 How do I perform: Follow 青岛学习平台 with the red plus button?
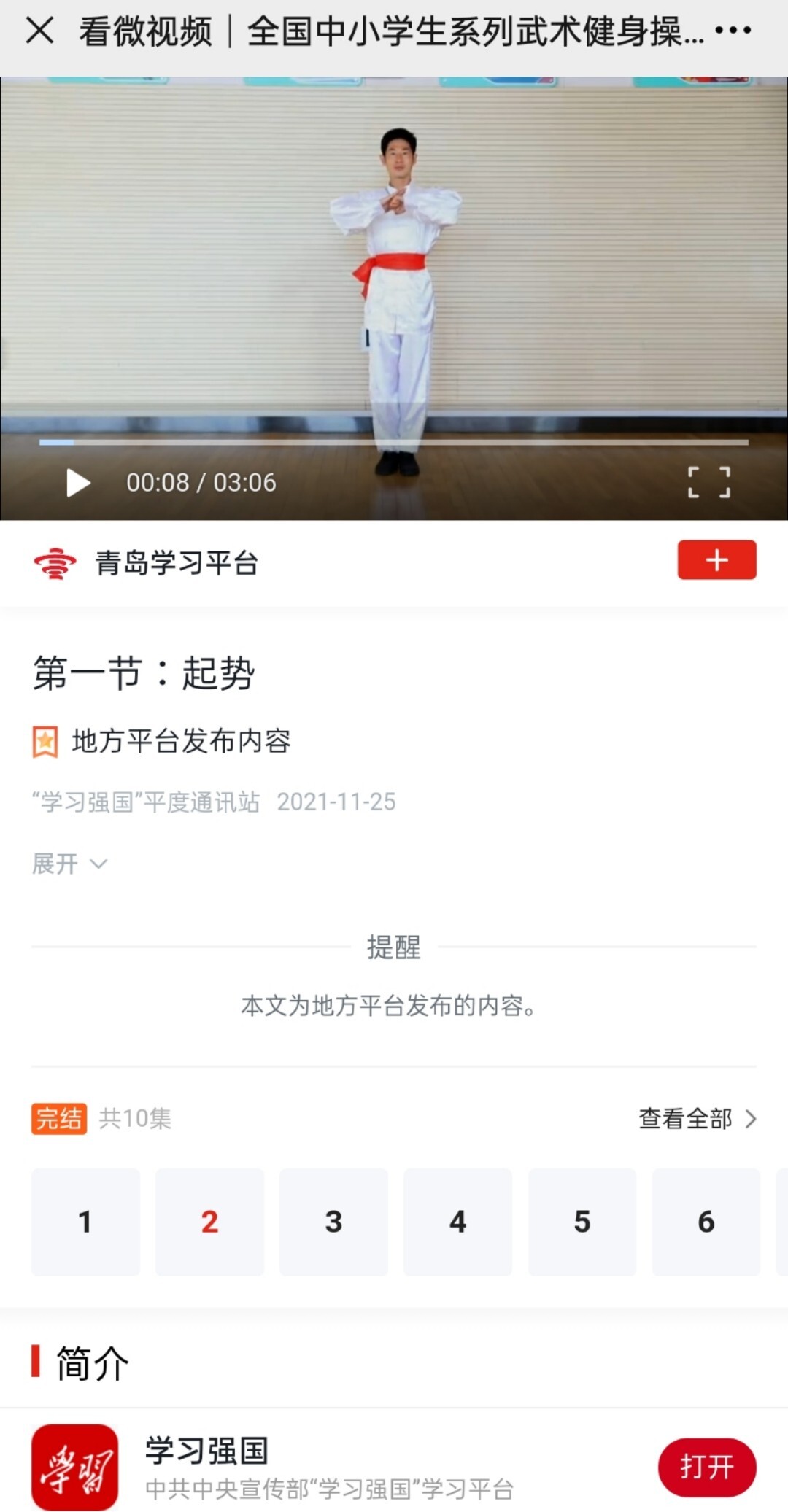point(716,560)
